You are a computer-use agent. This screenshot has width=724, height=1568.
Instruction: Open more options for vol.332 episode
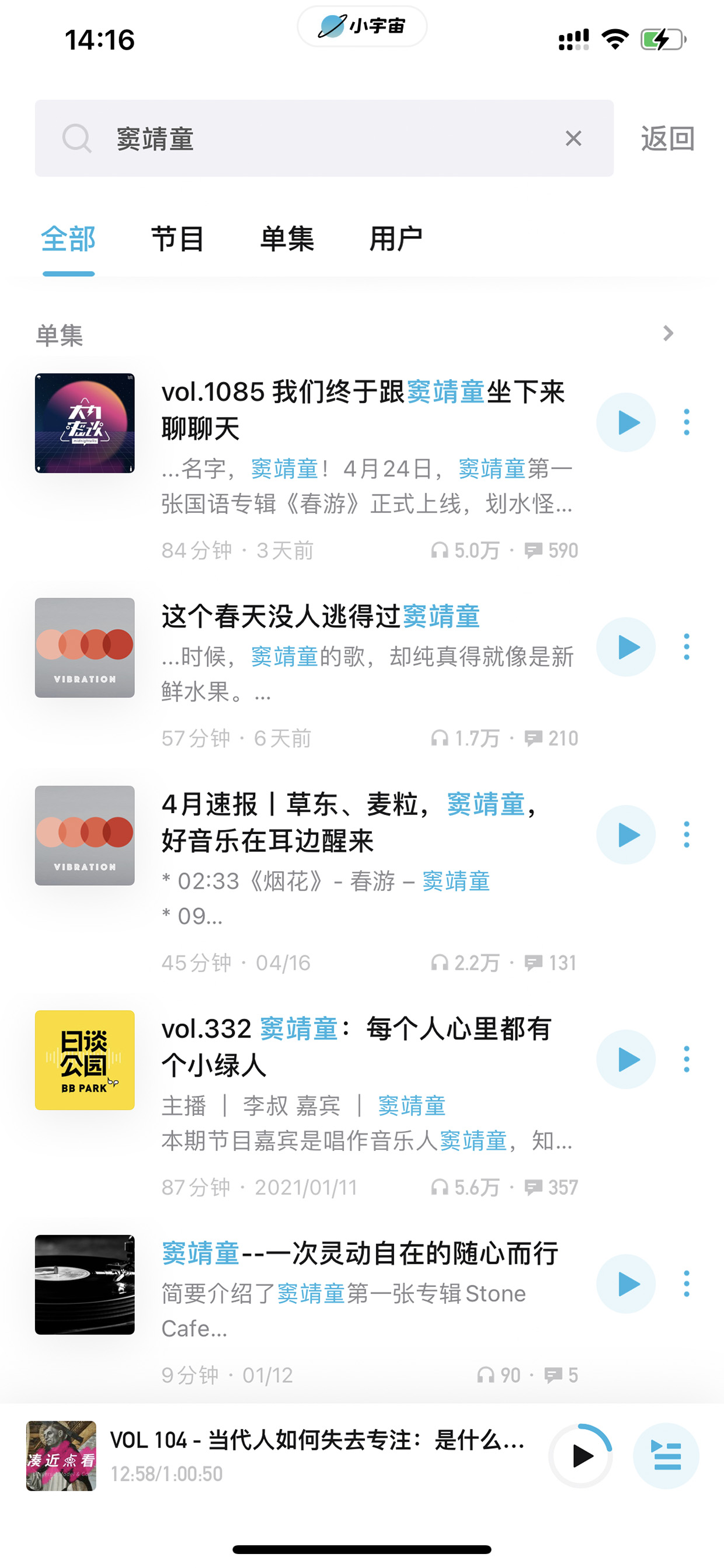pyautogui.click(x=686, y=1059)
